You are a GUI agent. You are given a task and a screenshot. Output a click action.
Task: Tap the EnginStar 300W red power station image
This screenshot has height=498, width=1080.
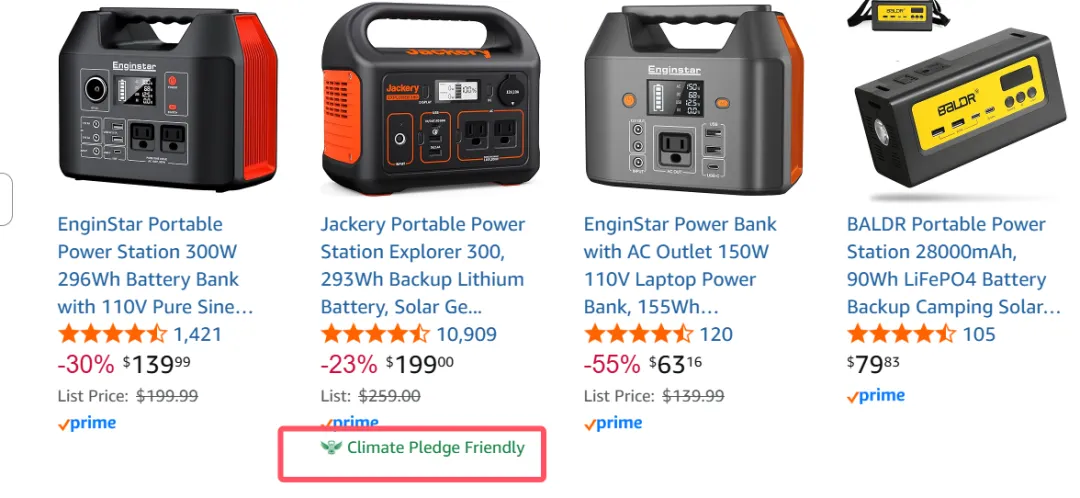tap(165, 107)
